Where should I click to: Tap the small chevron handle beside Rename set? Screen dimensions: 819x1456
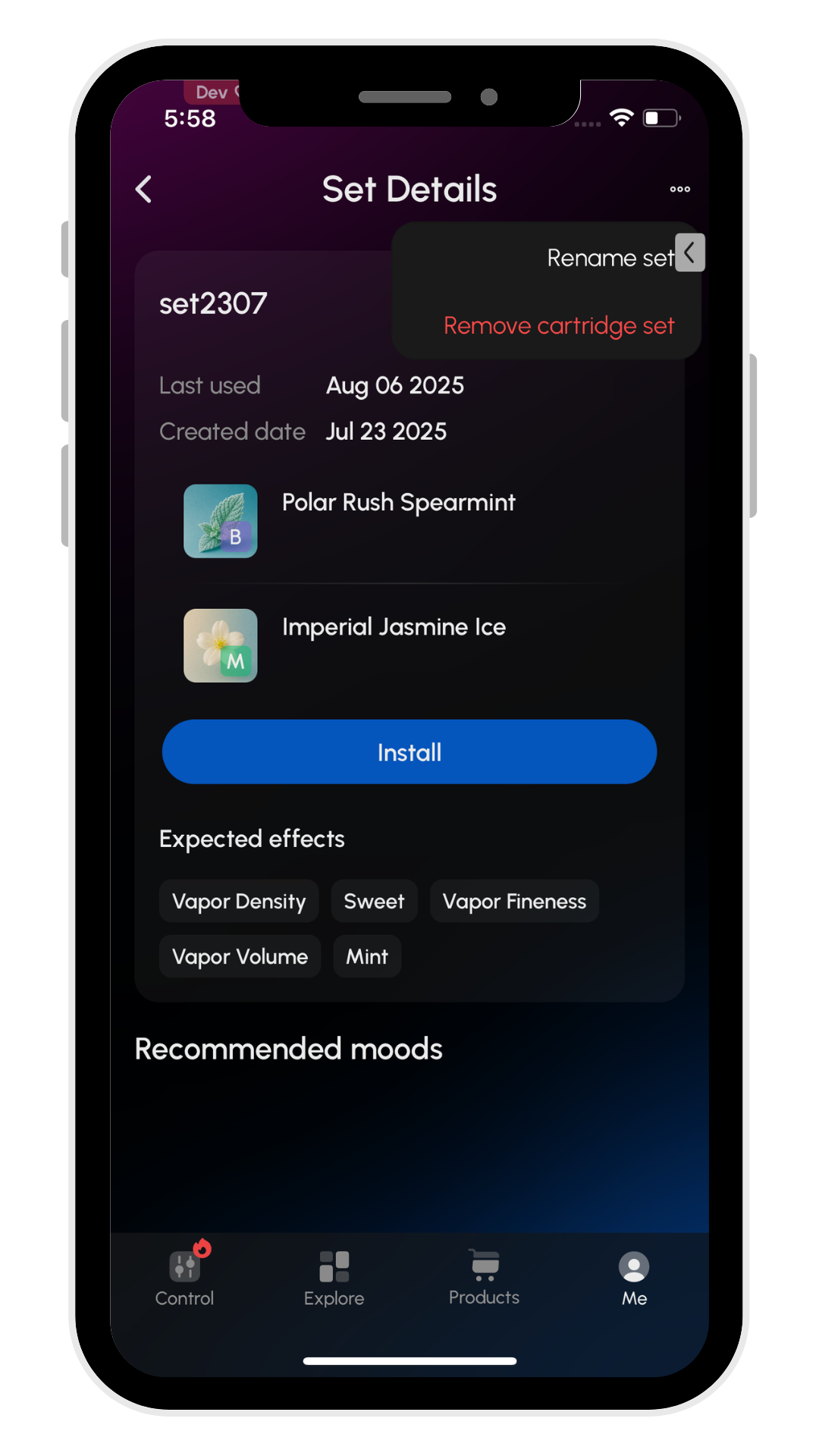pos(690,253)
